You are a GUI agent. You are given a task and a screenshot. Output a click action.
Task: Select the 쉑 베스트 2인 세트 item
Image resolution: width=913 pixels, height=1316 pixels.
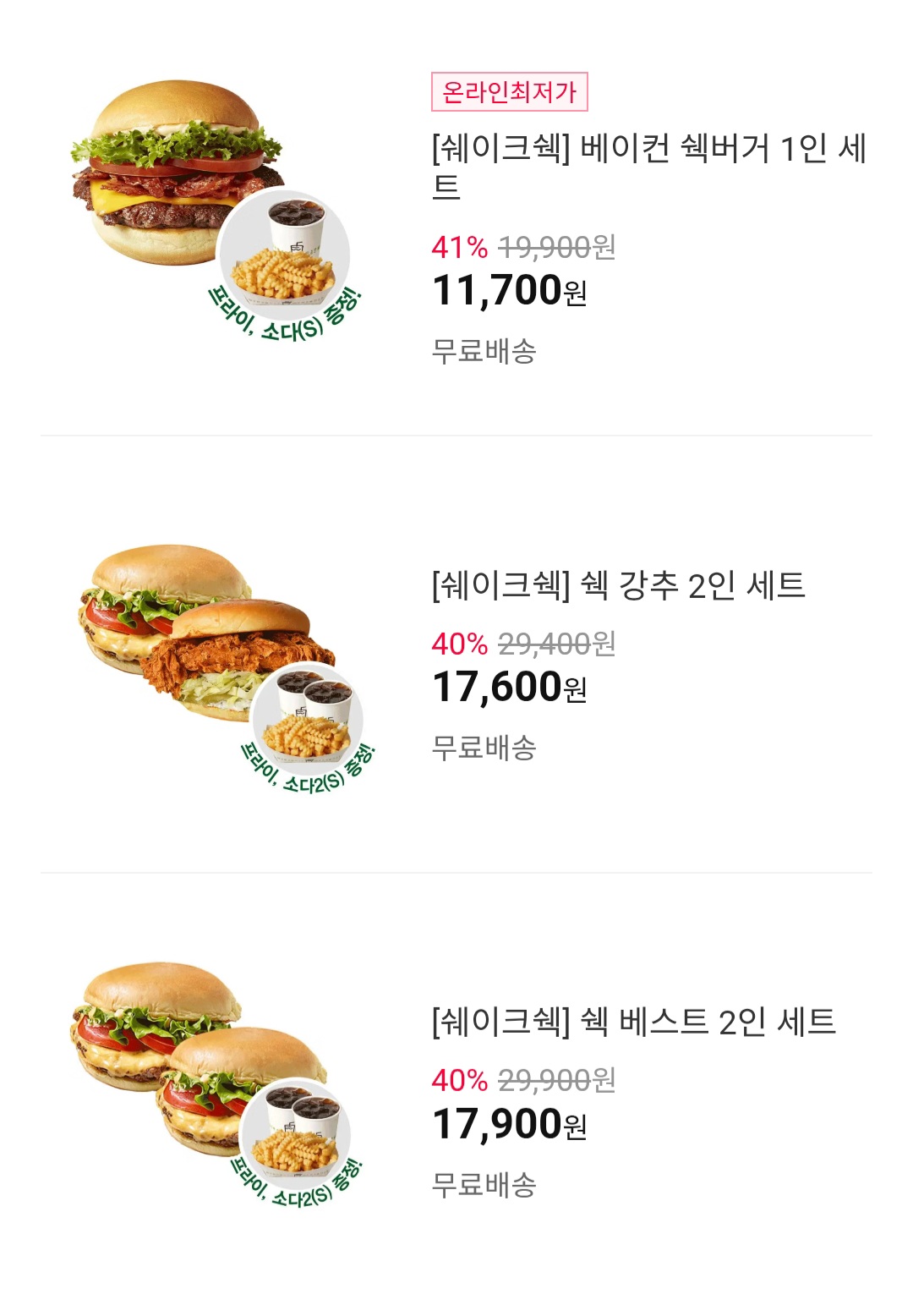[633, 1022]
